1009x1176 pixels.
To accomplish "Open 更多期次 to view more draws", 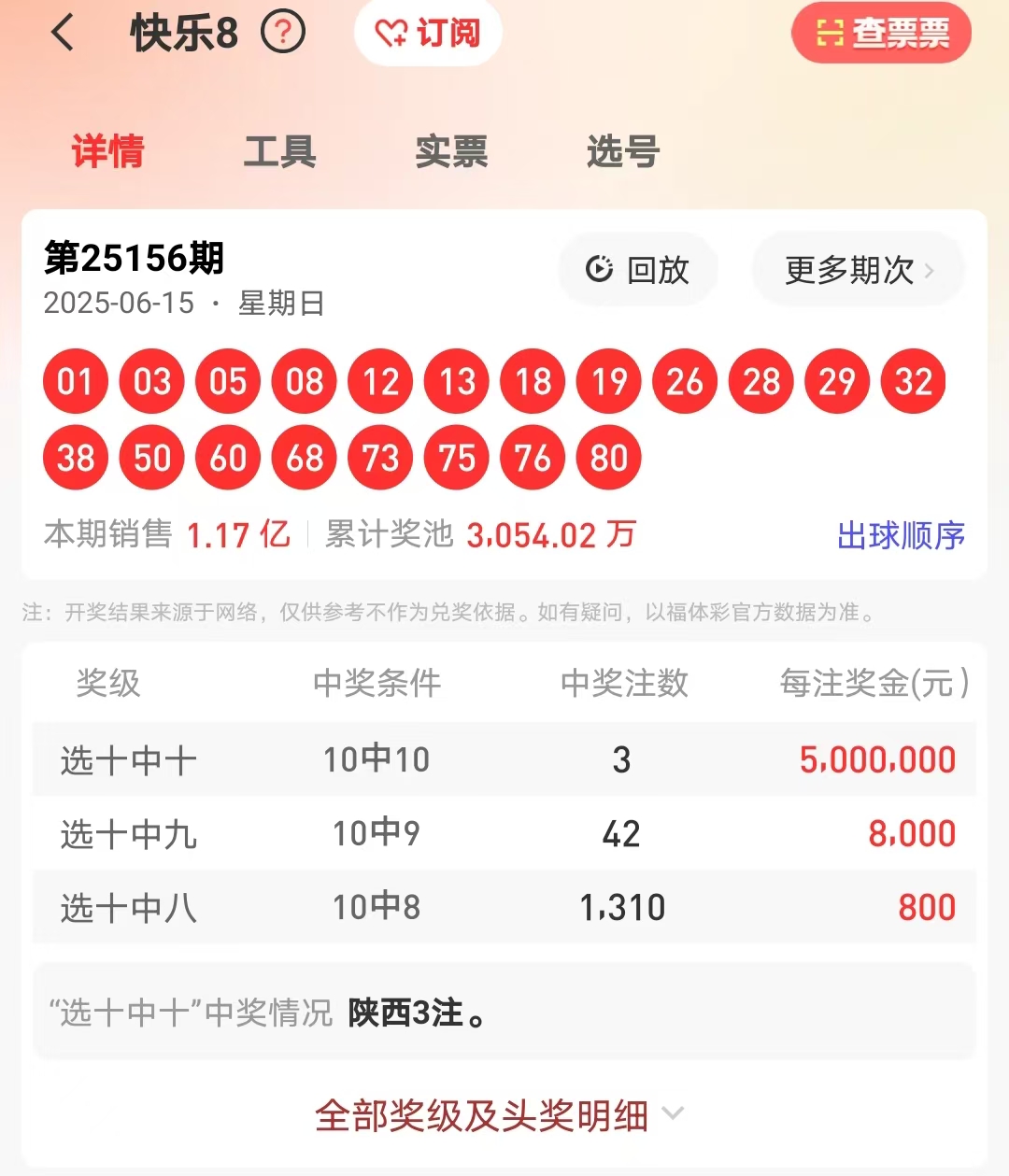I will [858, 270].
